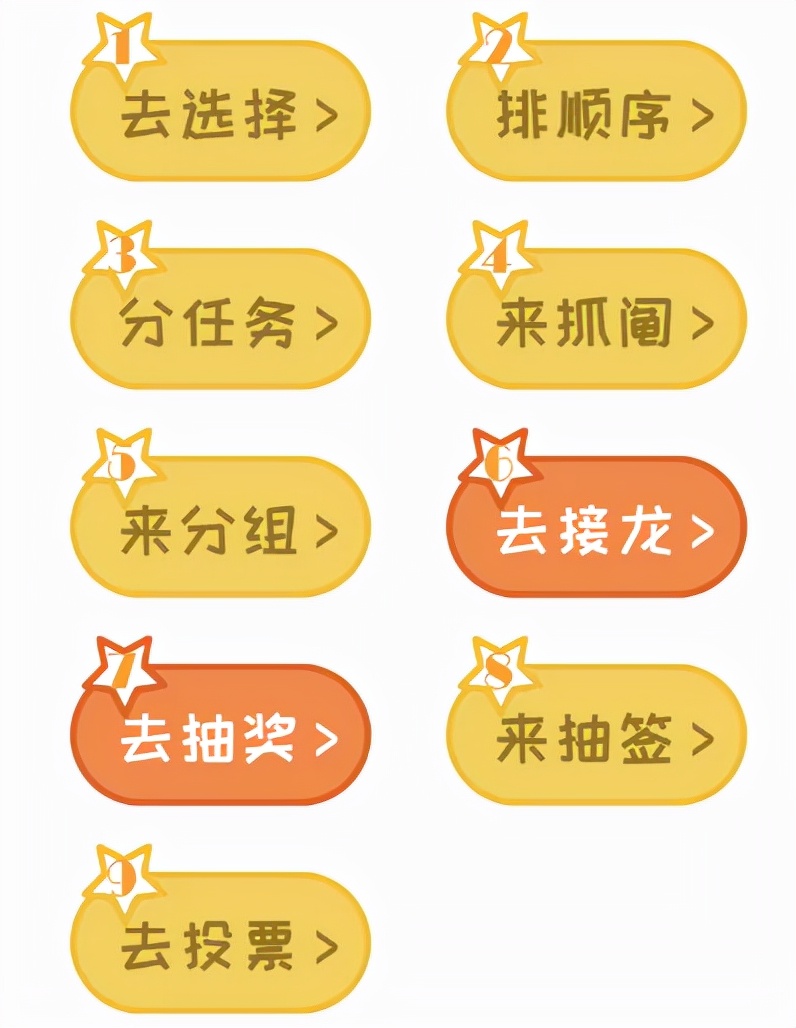The image size is (796, 1028).
Task: Open the 排顺序 option
Action: click(597, 115)
